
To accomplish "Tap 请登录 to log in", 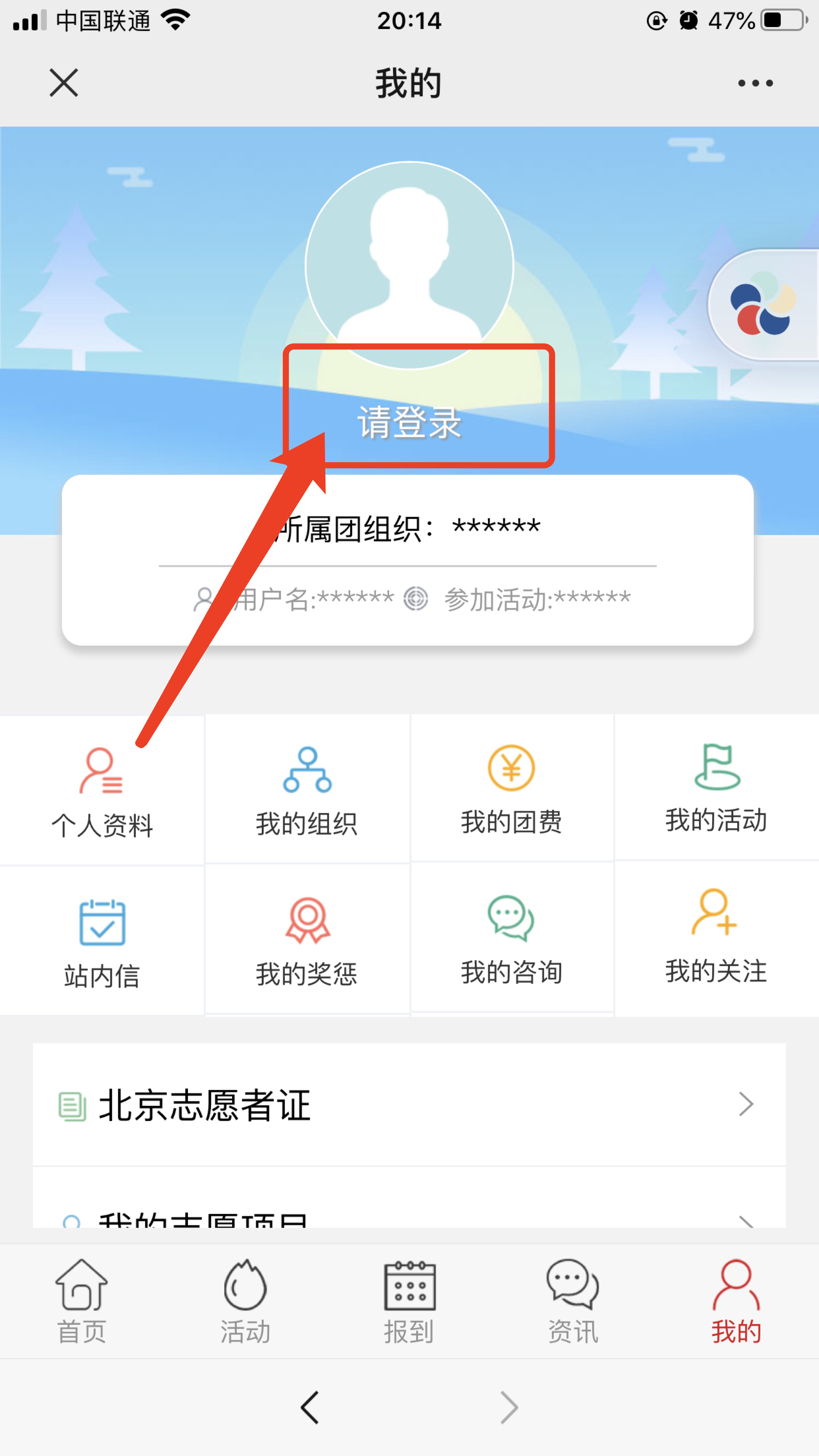I will click(409, 422).
